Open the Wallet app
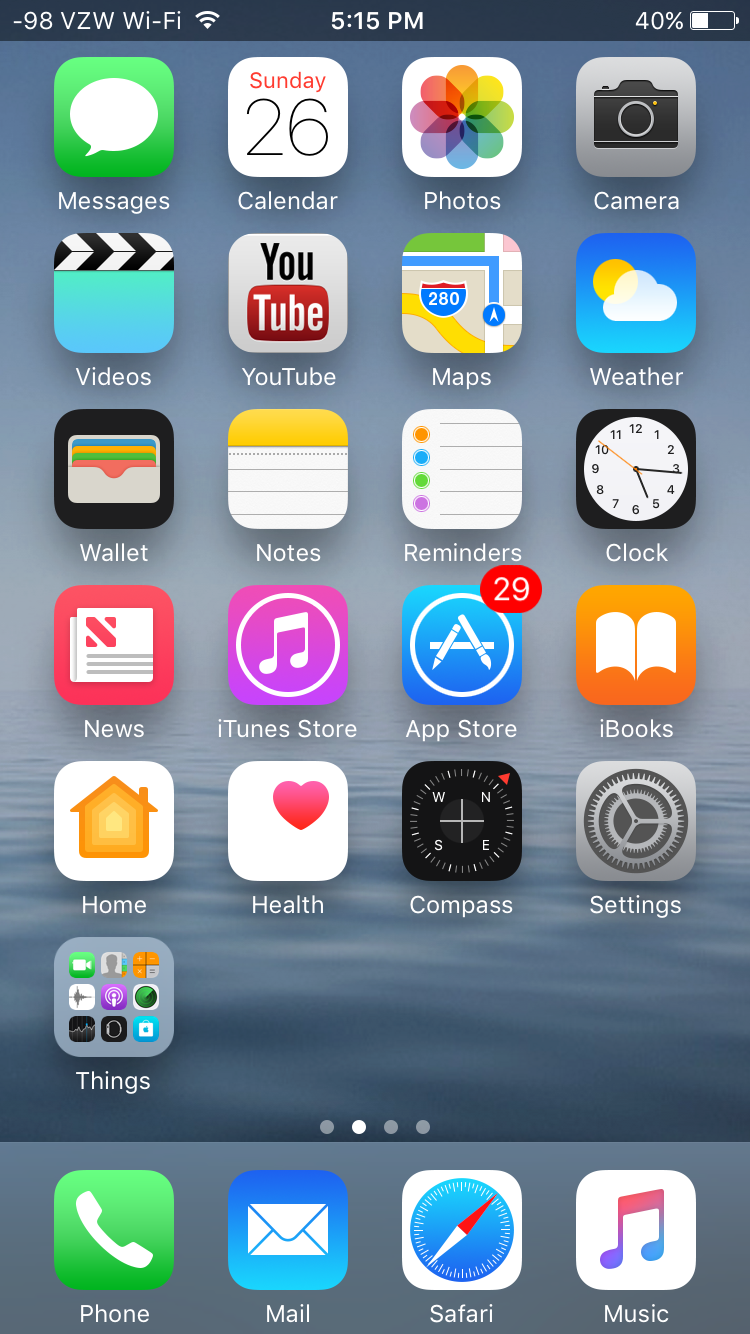750x1334 pixels. click(x=114, y=469)
